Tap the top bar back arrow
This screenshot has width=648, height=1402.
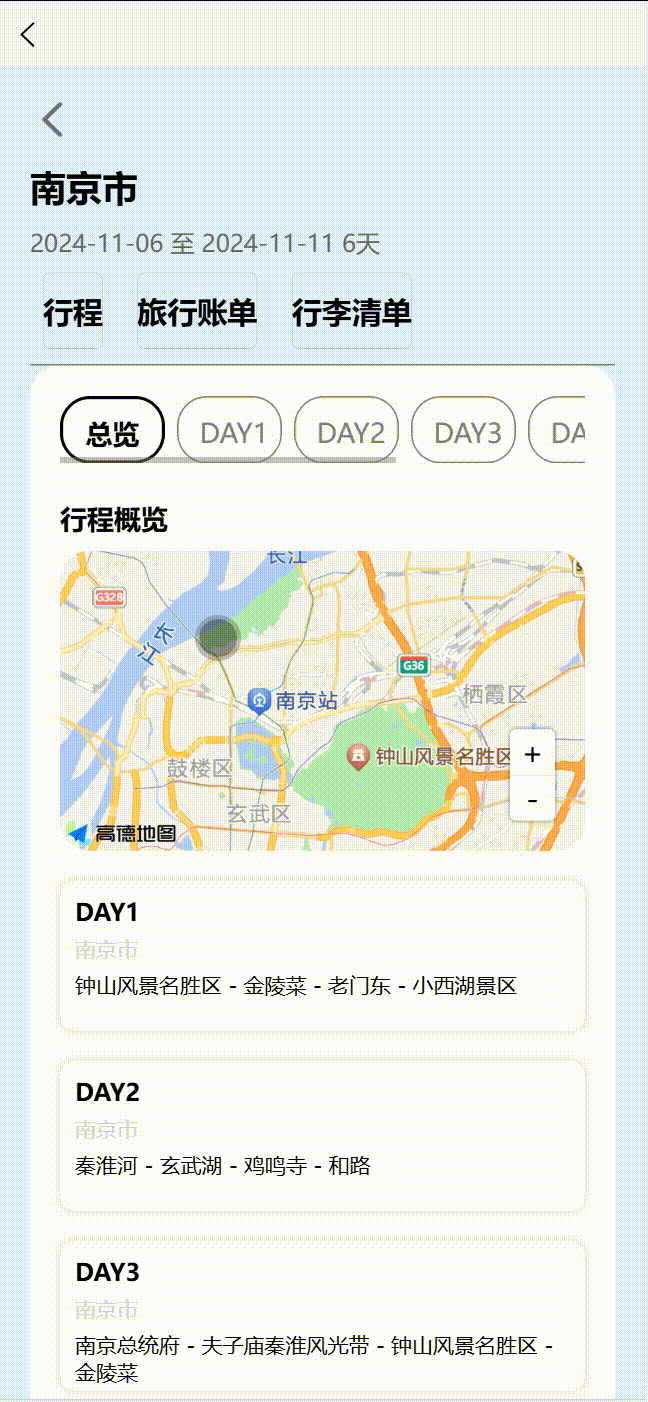[x=28, y=35]
